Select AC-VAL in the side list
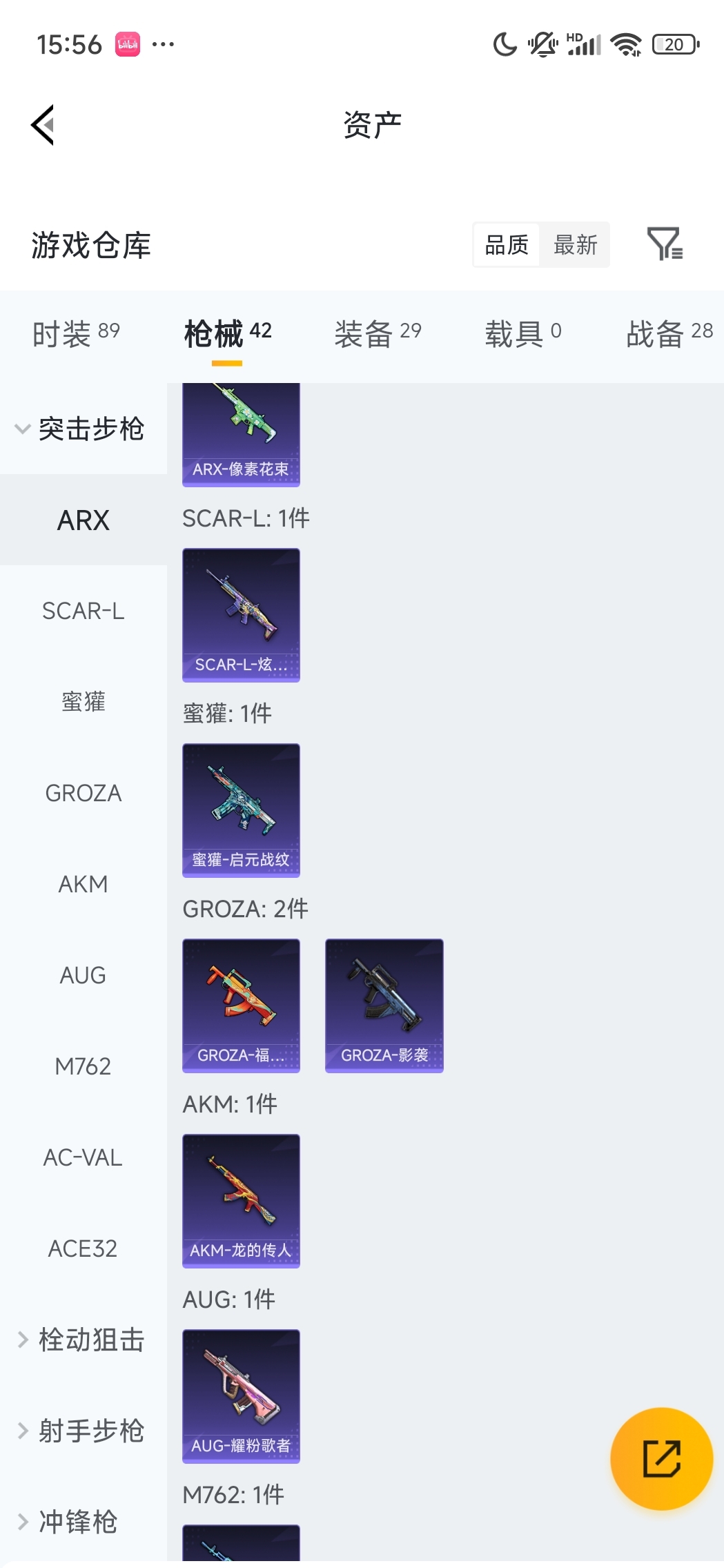 click(83, 1157)
